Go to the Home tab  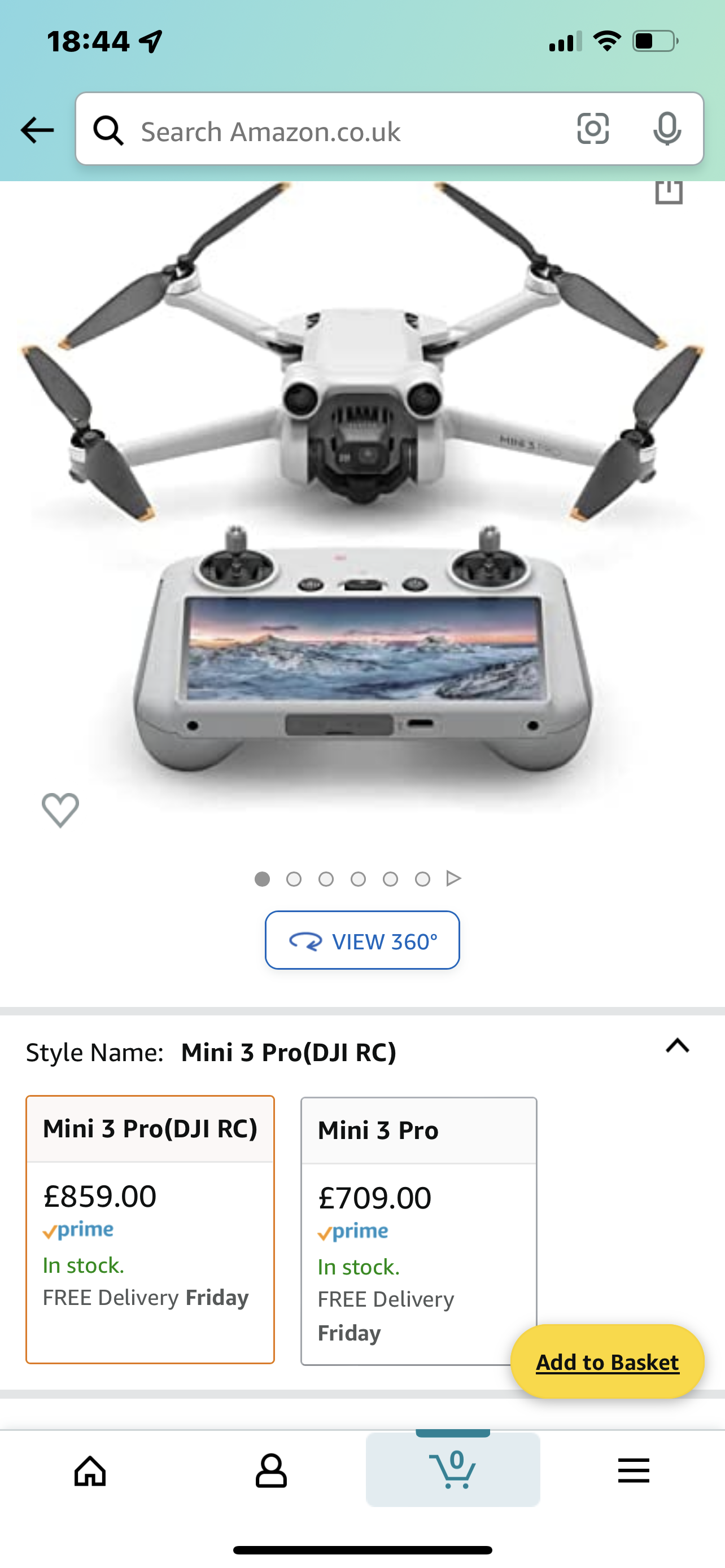[x=90, y=1471]
